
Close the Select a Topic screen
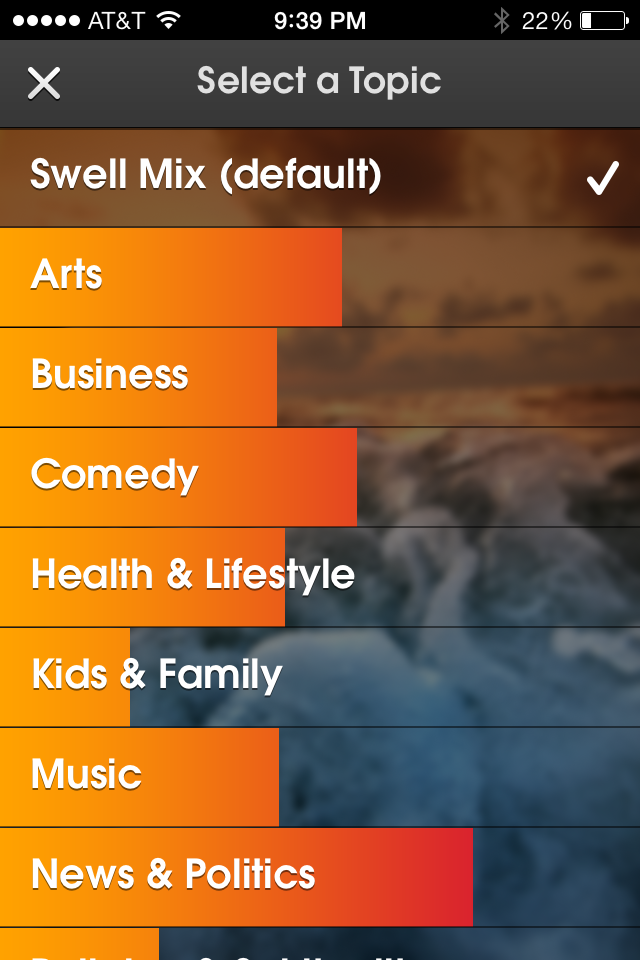pos(44,83)
